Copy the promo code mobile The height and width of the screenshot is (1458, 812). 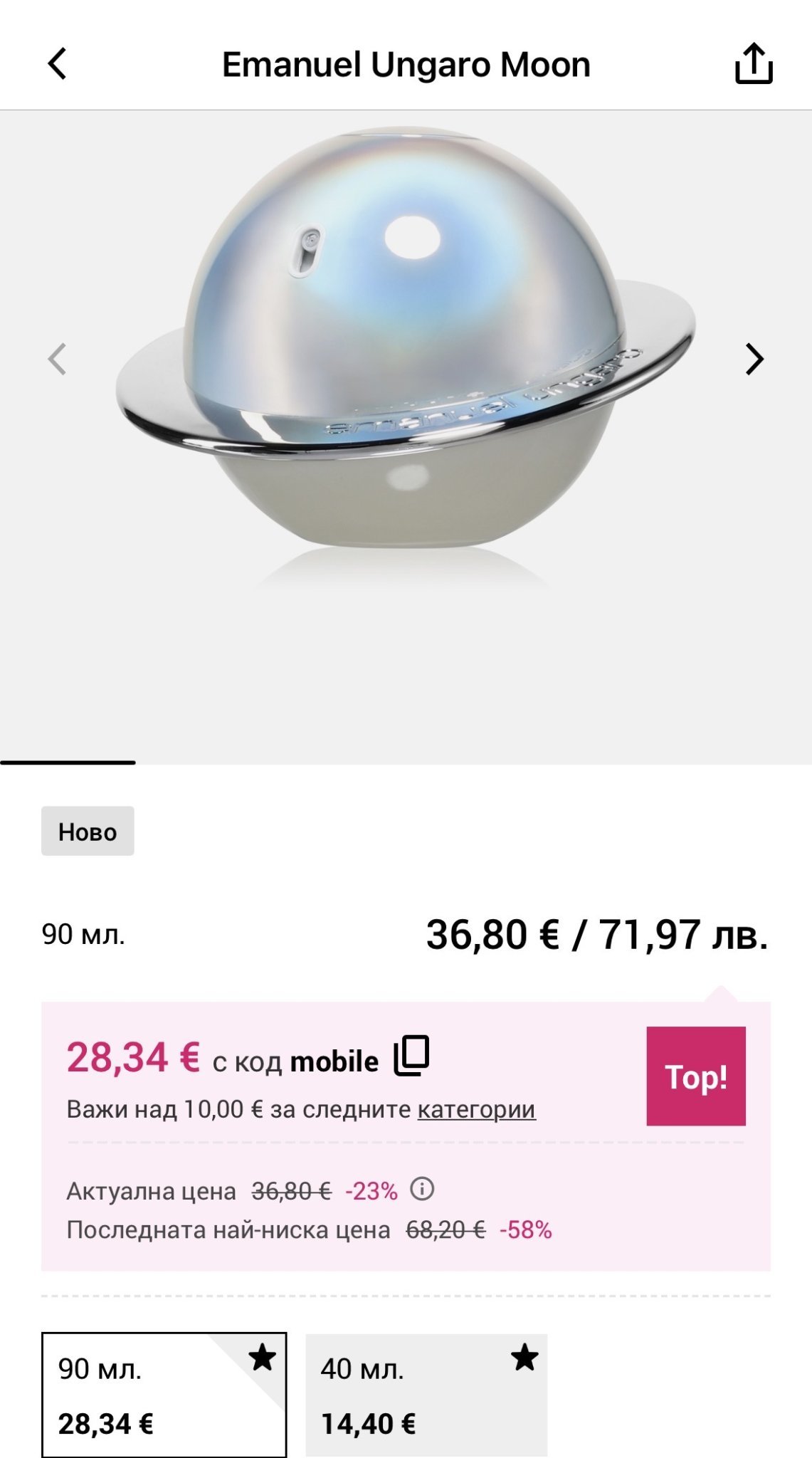(x=412, y=1056)
